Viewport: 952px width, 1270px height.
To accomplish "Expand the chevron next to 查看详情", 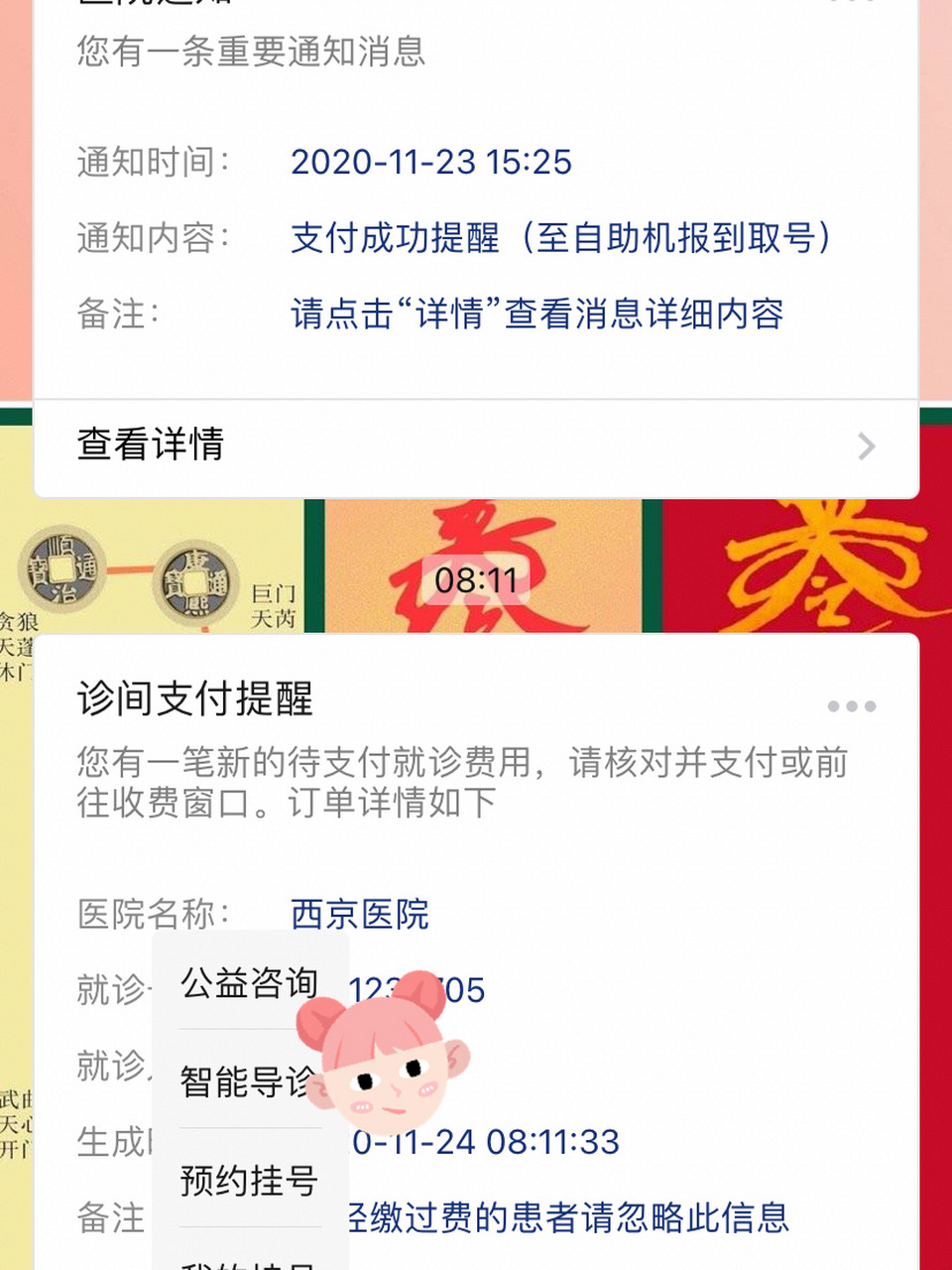I will 864,446.
